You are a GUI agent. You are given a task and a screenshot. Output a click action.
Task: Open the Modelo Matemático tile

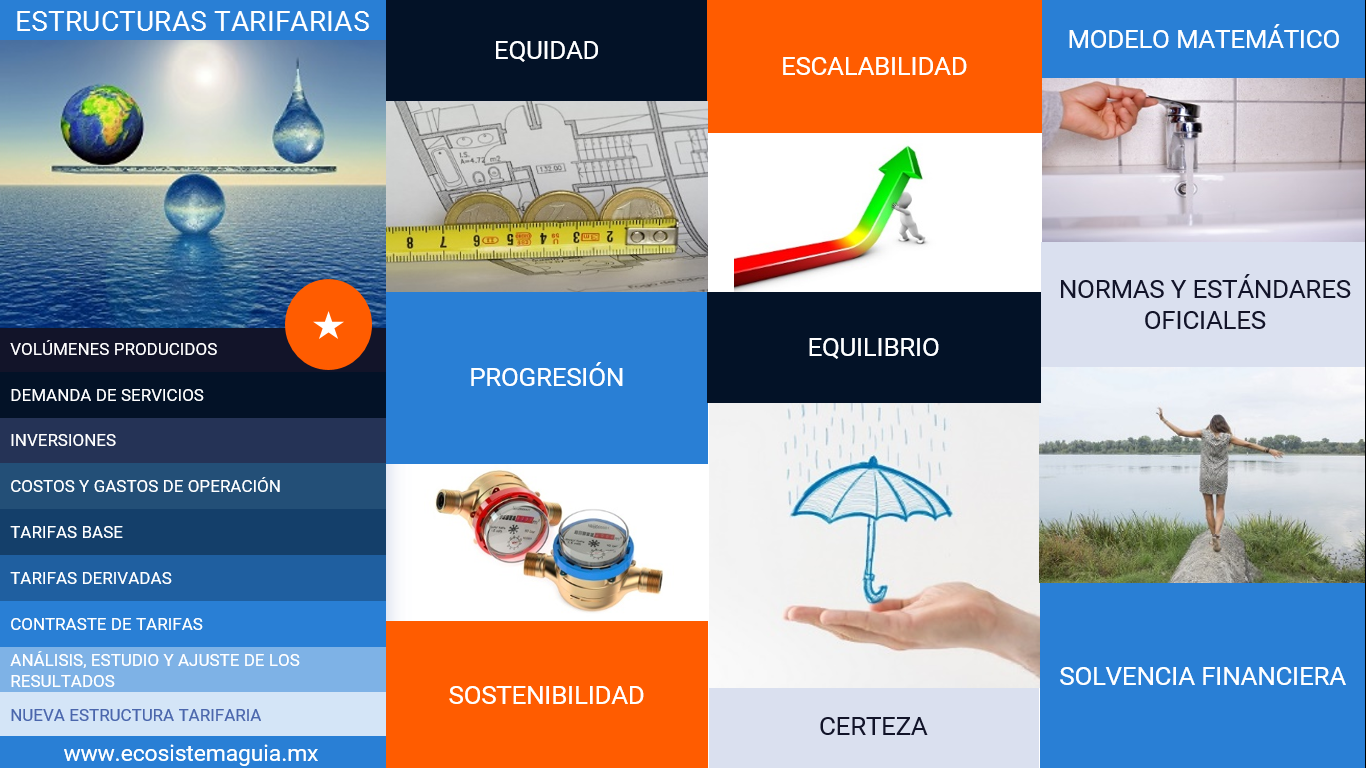pyautogui.click(x=1203, y=39)
